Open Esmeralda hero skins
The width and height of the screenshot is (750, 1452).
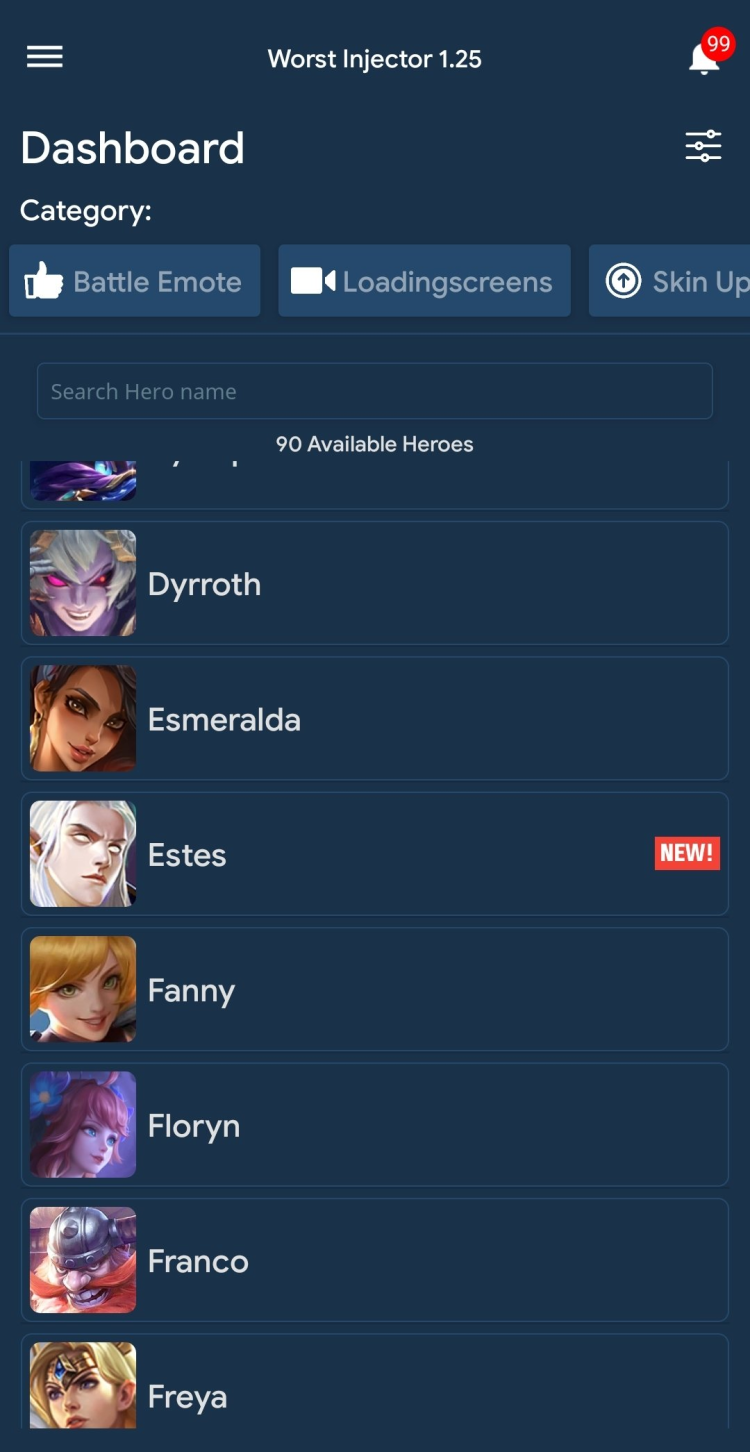coord(374,719)
